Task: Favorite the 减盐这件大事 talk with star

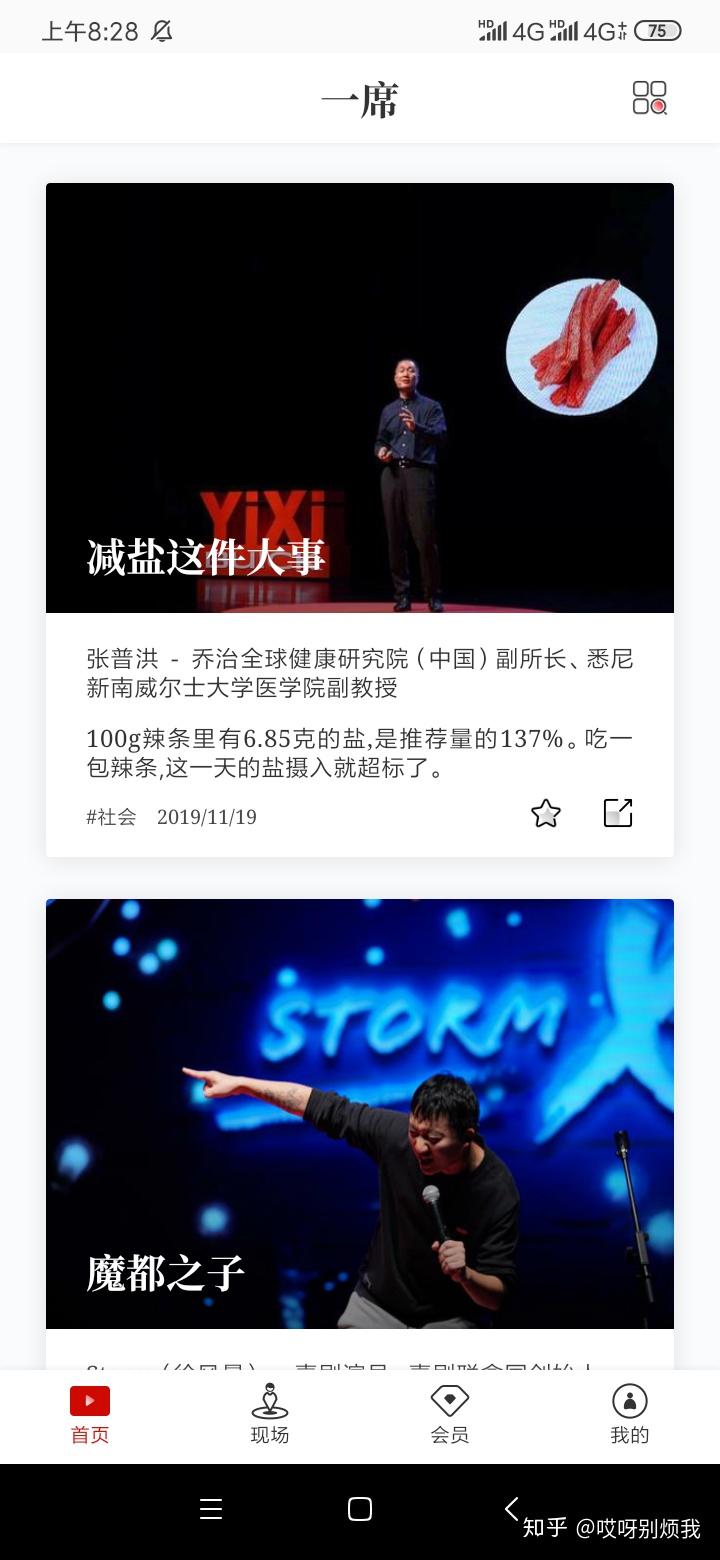Action: 546,814
